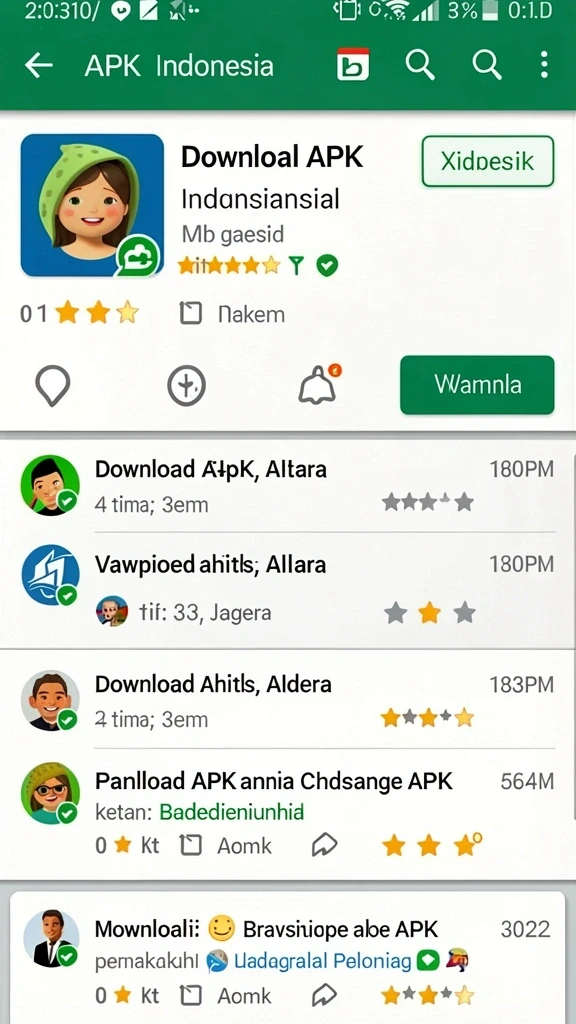This screenshot has height=1024, width=576.
Task: Open the Download Ahitls, Aldera row
Action: pos(288,700)
